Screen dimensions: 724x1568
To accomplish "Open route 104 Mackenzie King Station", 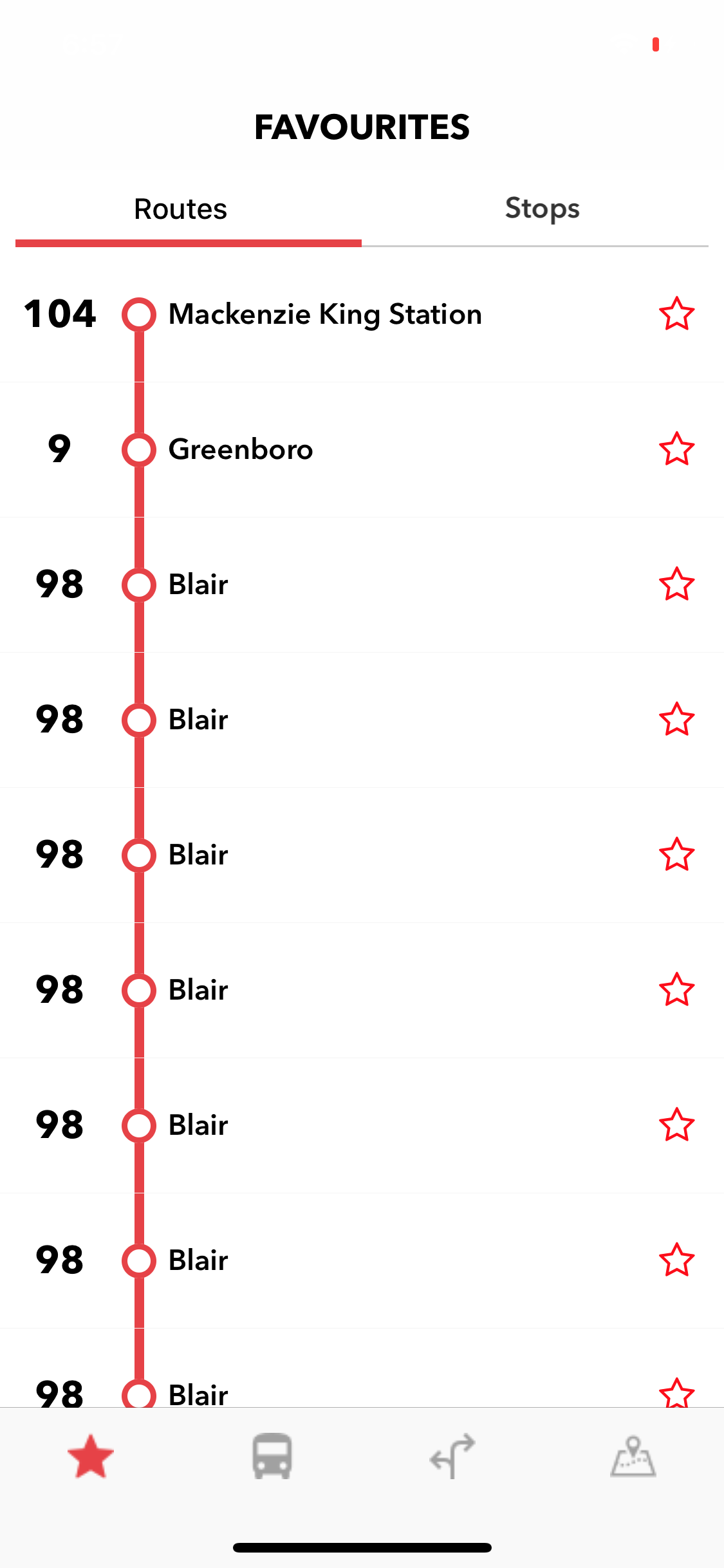I will tap(324, 315).
